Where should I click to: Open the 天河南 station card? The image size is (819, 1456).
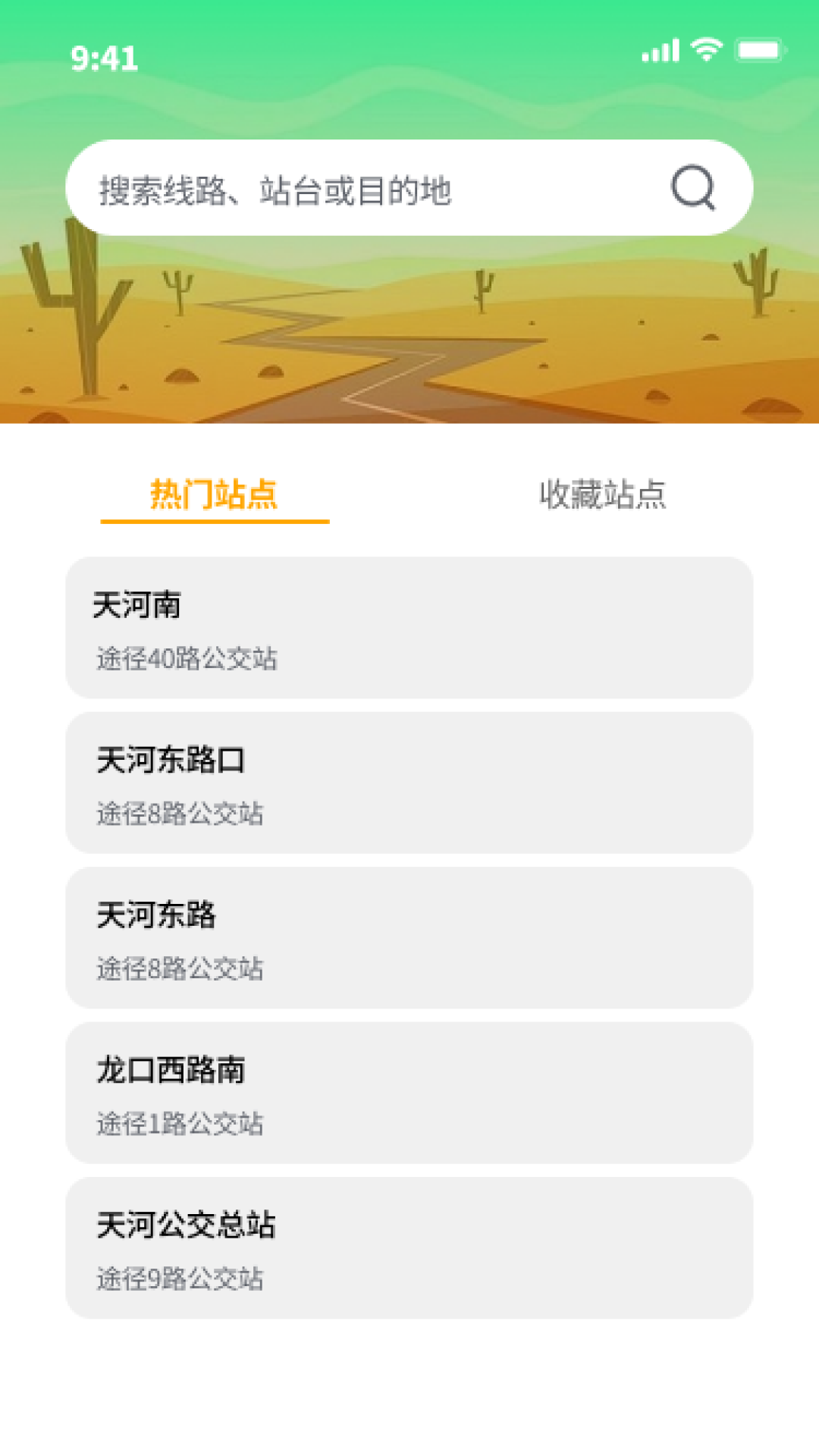[409, 628]
